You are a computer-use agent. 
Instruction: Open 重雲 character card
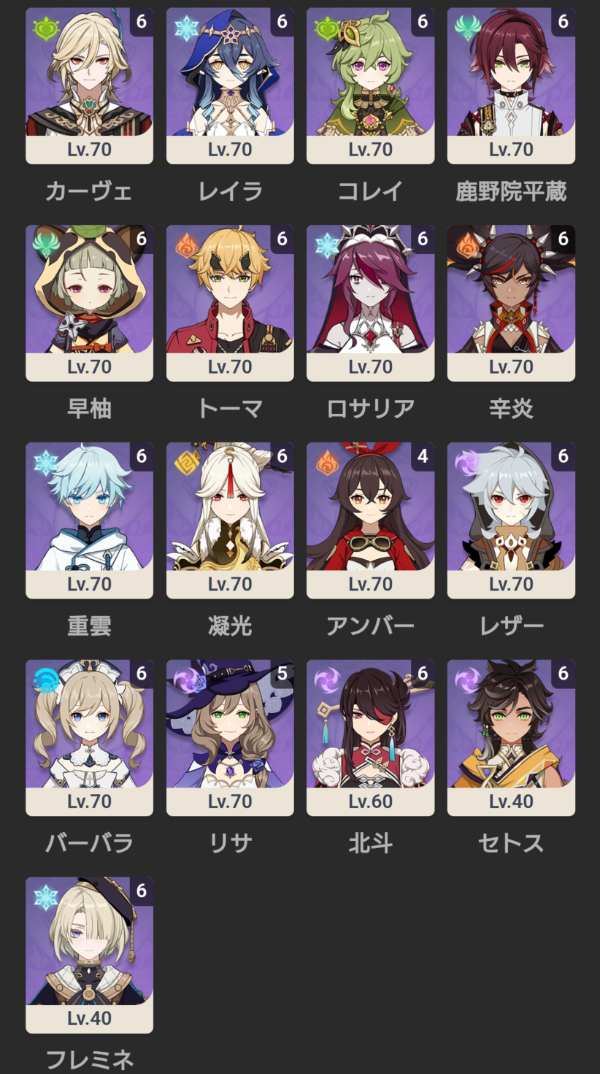(x=89, y=520)
